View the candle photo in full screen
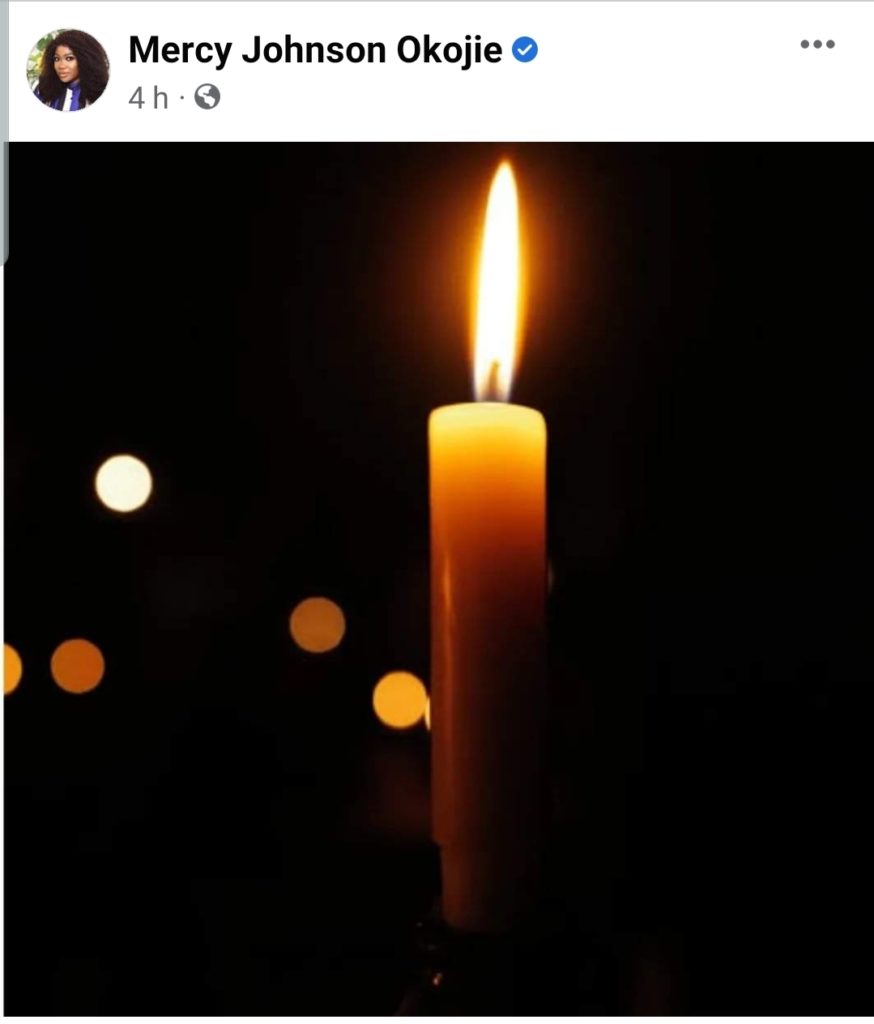 (437, 578)
